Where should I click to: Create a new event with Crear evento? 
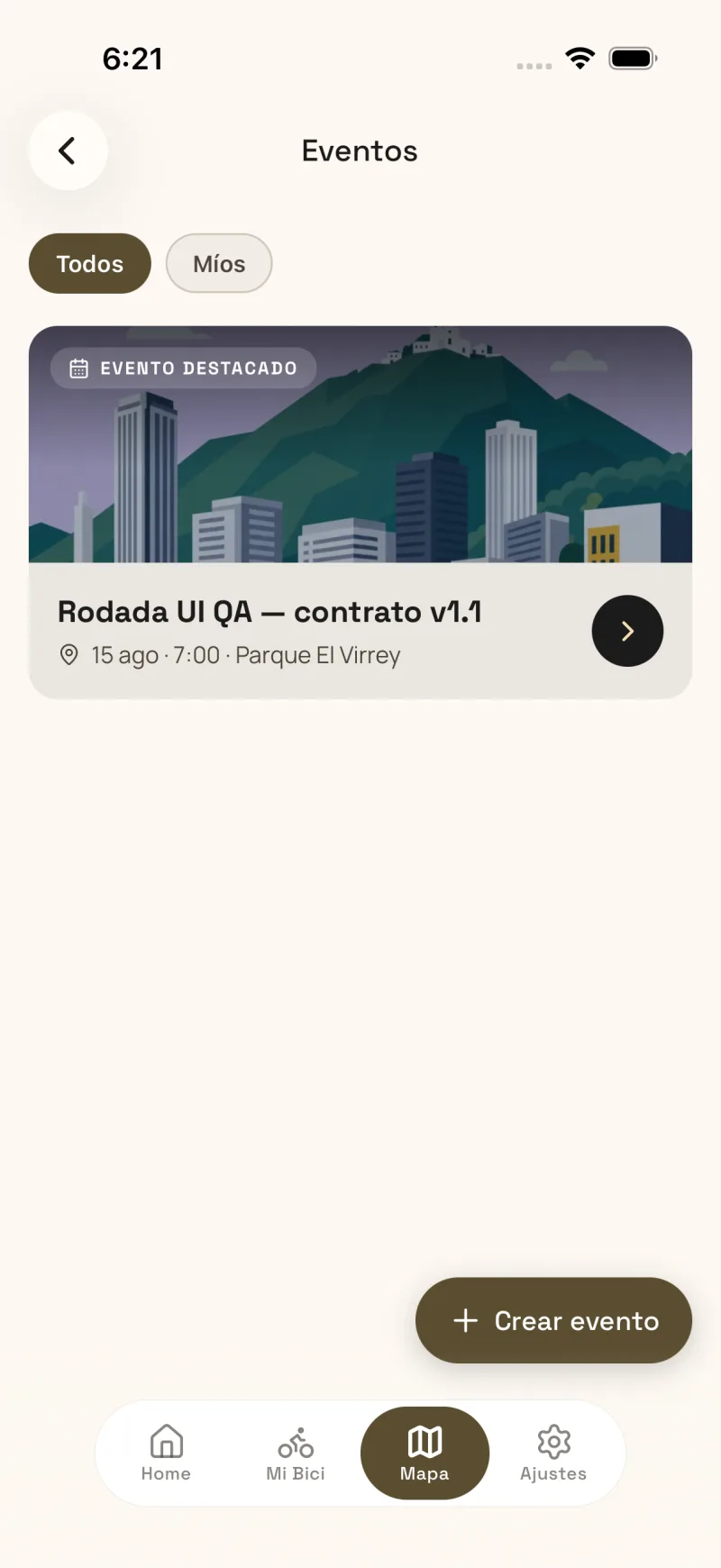553,1320
